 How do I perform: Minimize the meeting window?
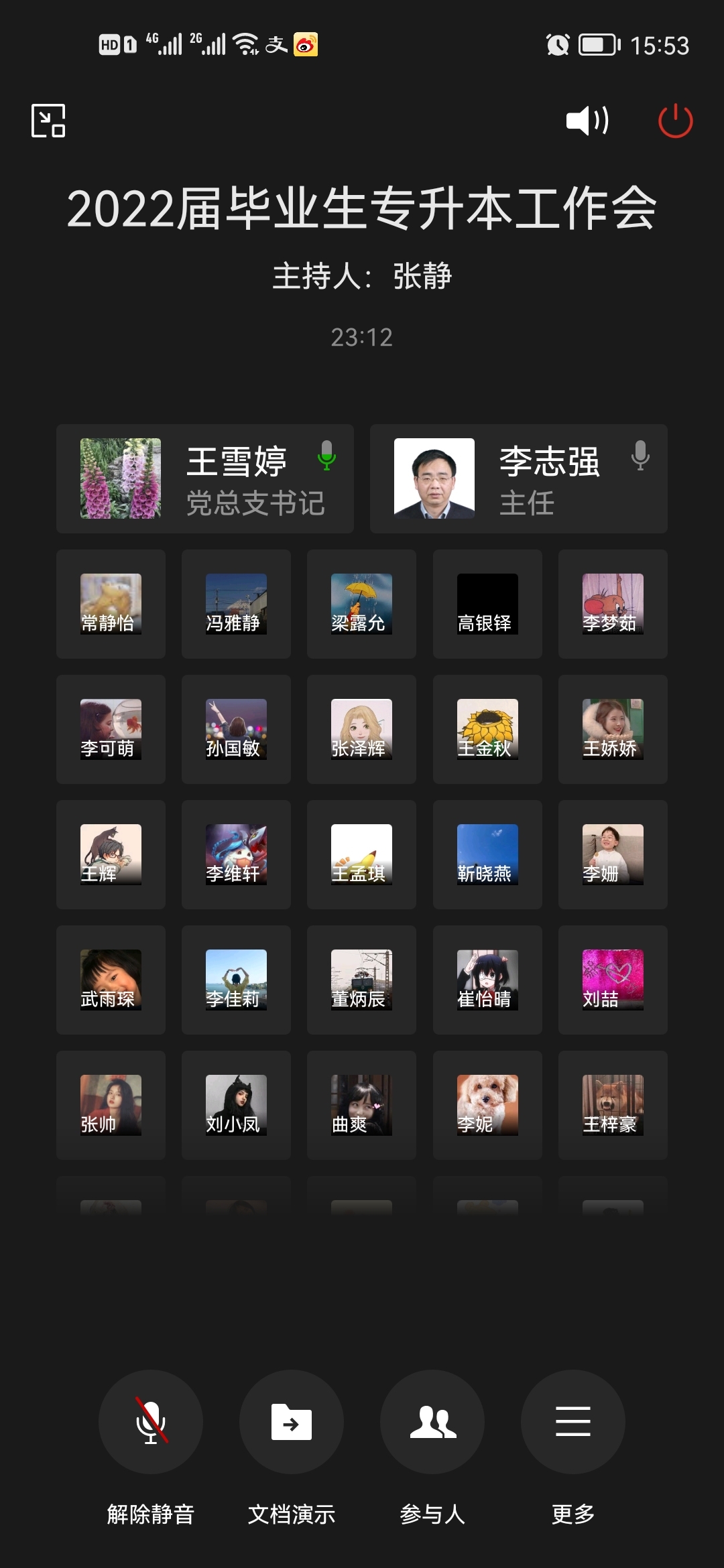pos(48,121)
